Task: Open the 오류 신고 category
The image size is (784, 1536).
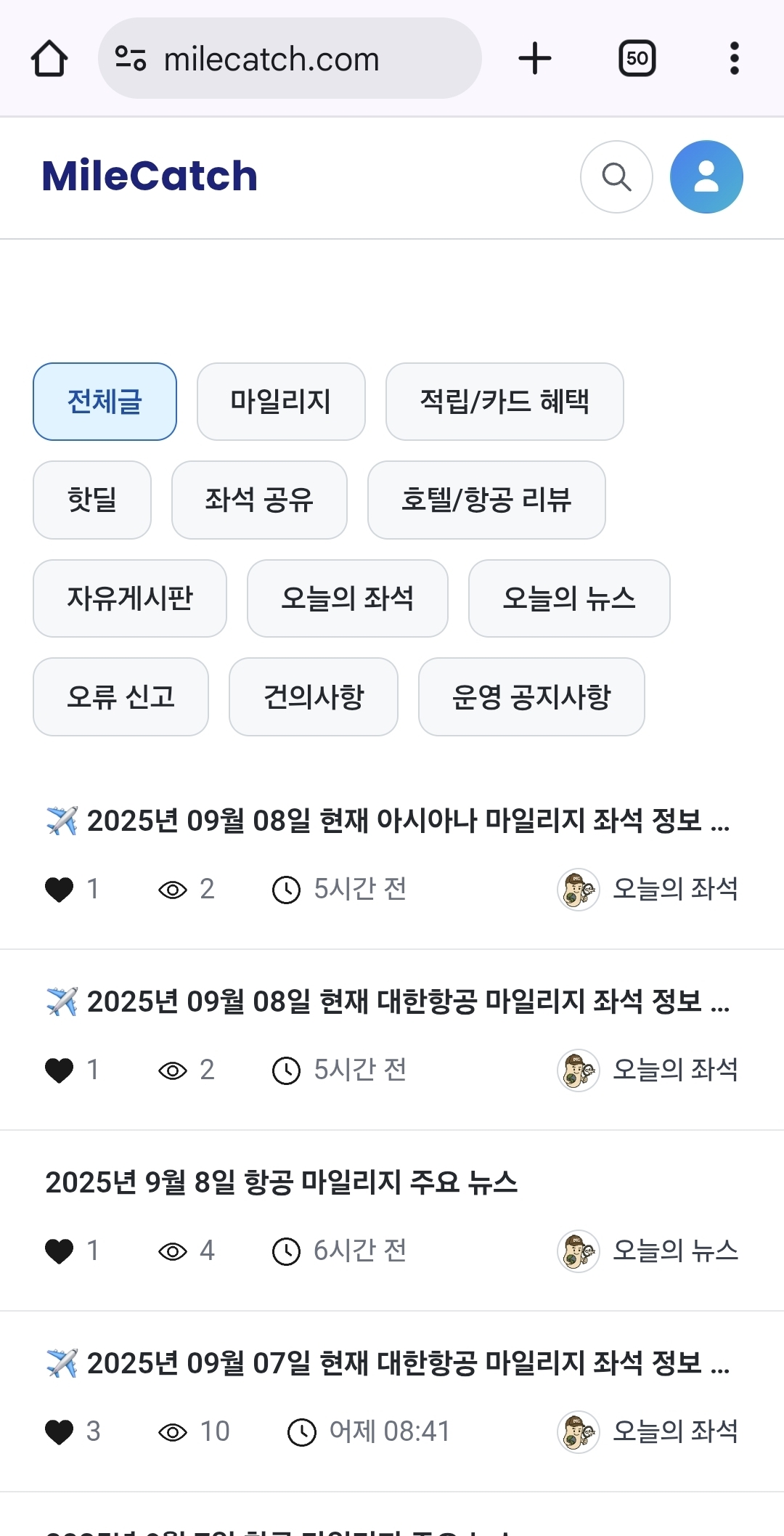Action: point(121,696)
